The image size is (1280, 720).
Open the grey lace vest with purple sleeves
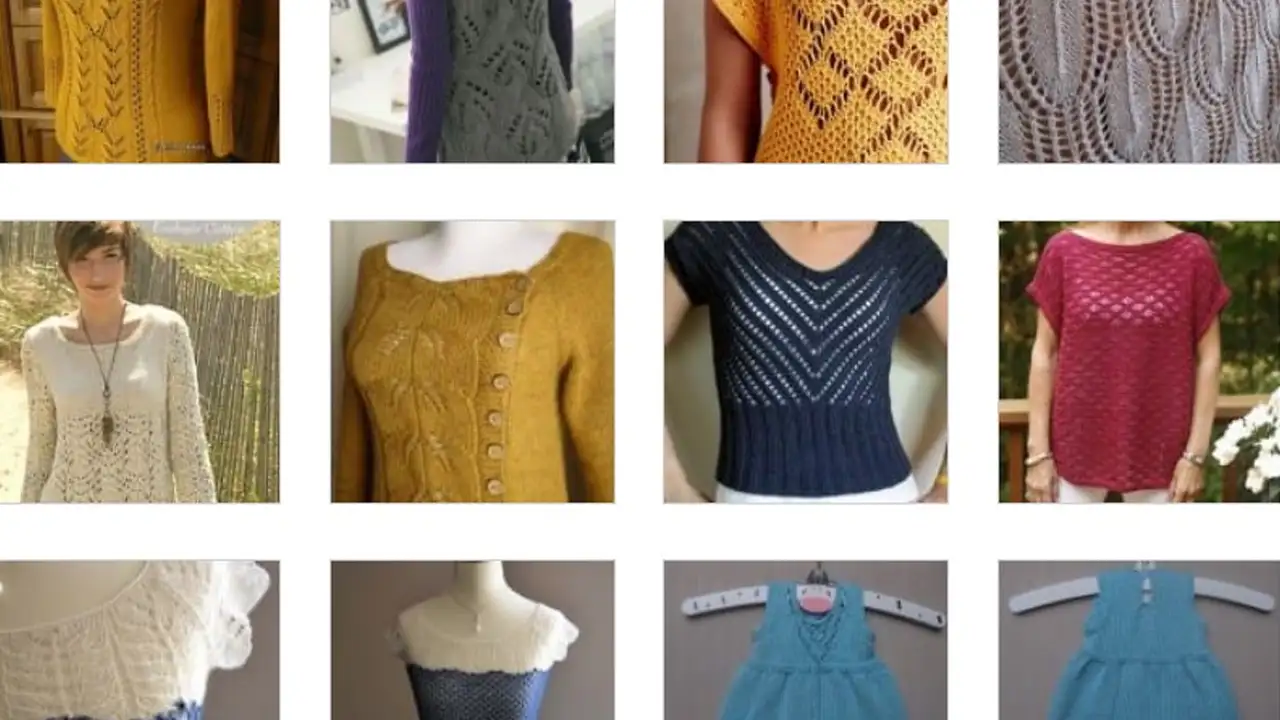[472, 80]
